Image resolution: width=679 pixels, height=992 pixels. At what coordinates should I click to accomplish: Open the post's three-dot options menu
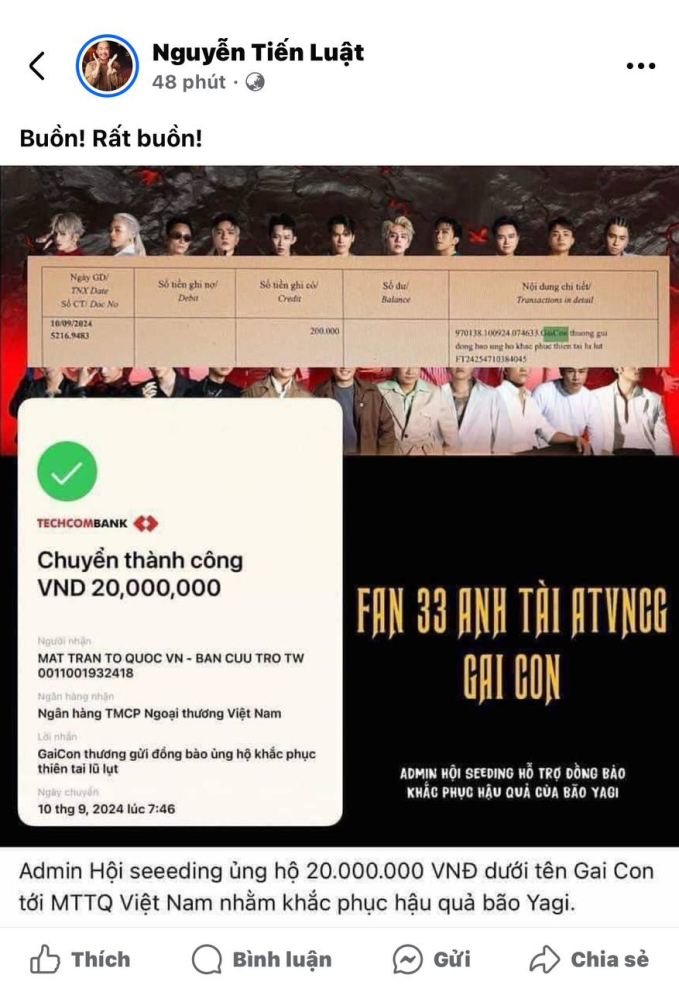(x=640, y=66)
